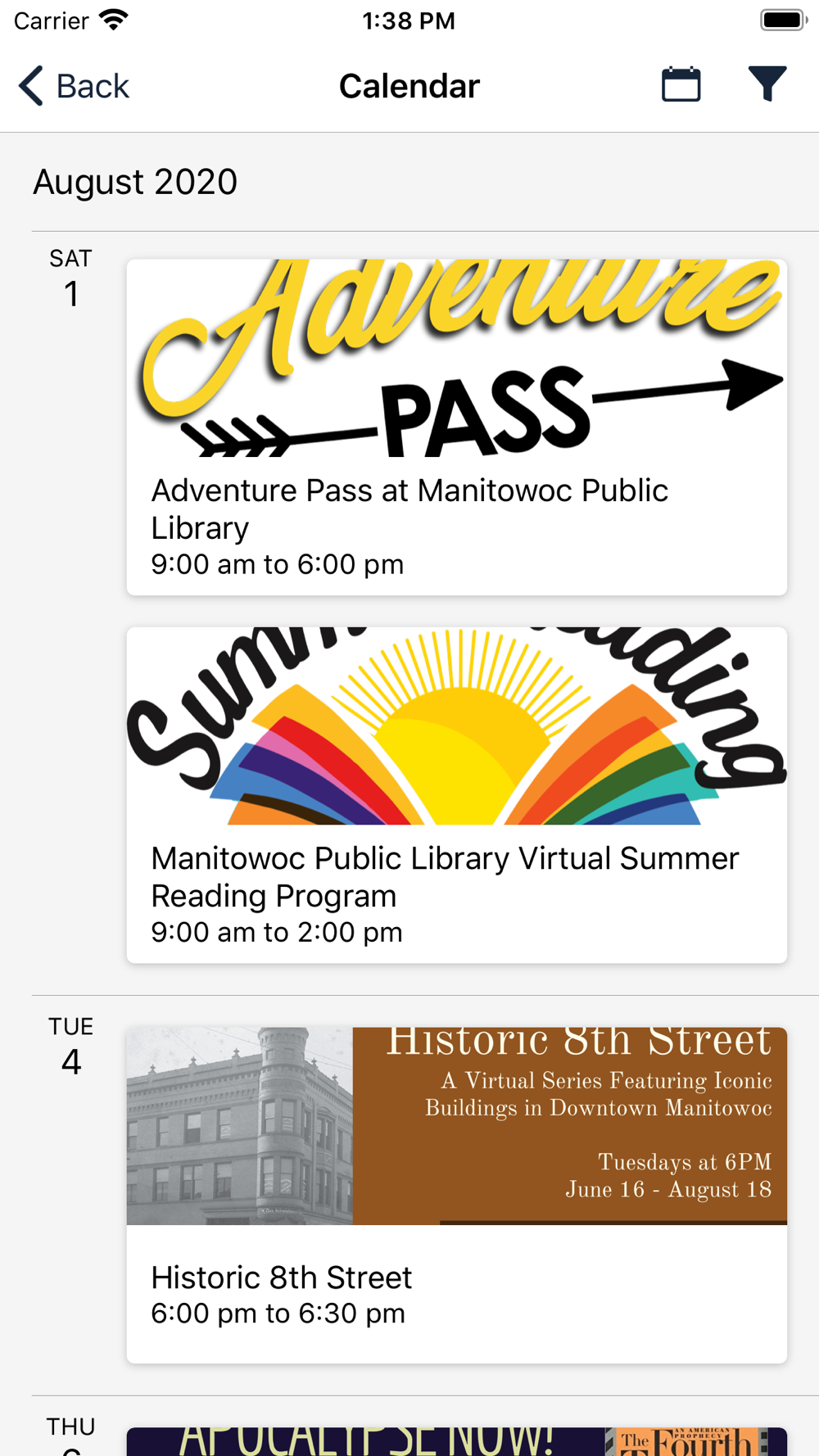
Task: Go back to the previous screen
Action: 74,86
